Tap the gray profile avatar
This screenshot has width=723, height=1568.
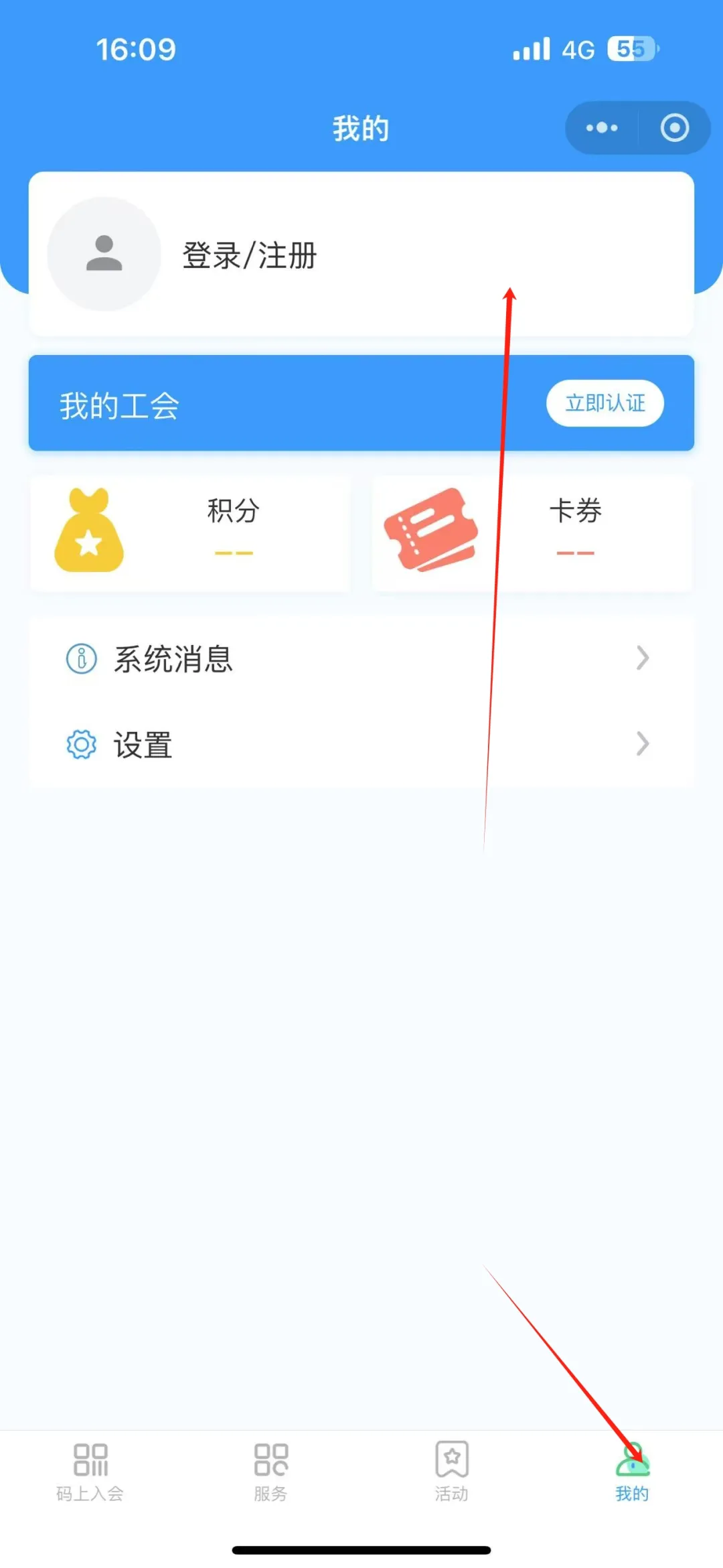pos(104,254)
